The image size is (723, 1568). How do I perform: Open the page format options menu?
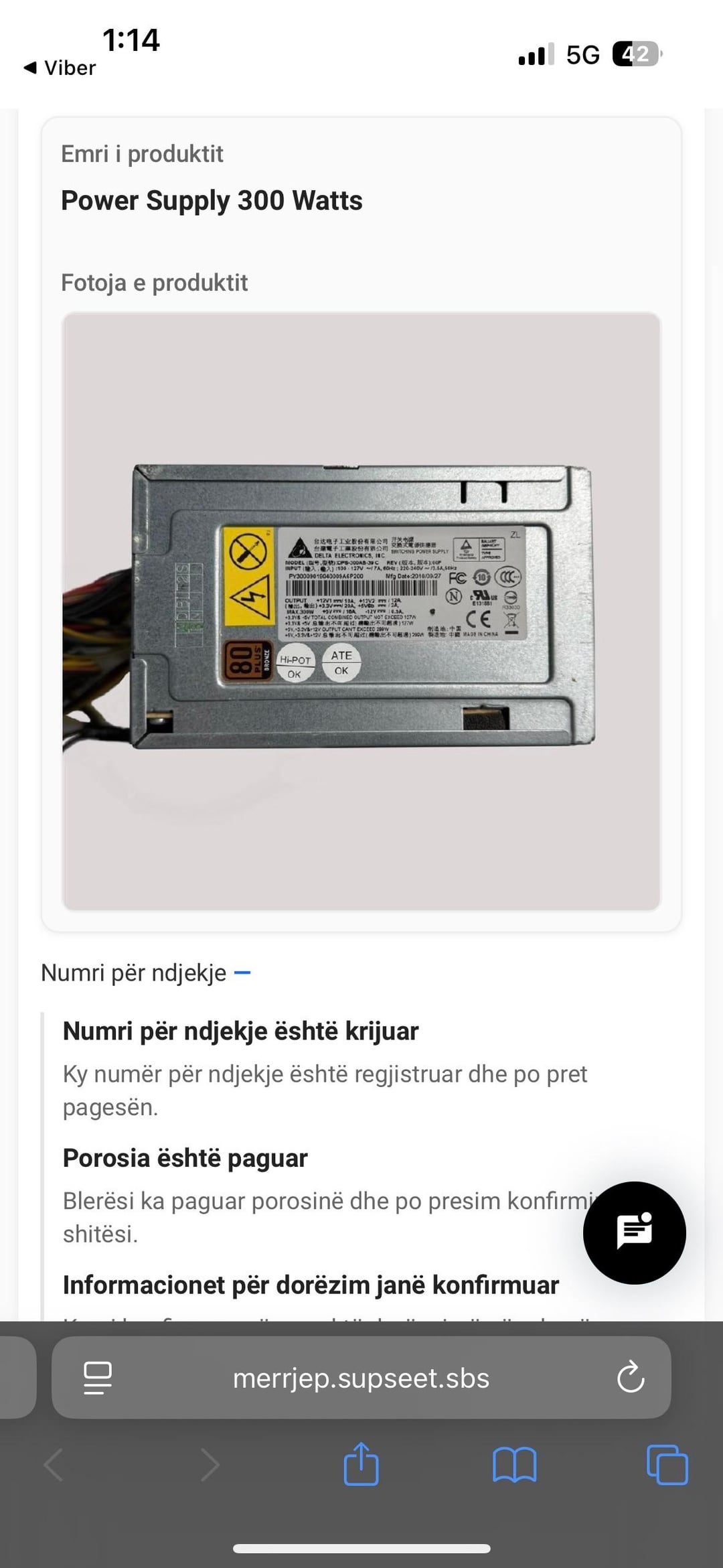(x=98, y=1378)
